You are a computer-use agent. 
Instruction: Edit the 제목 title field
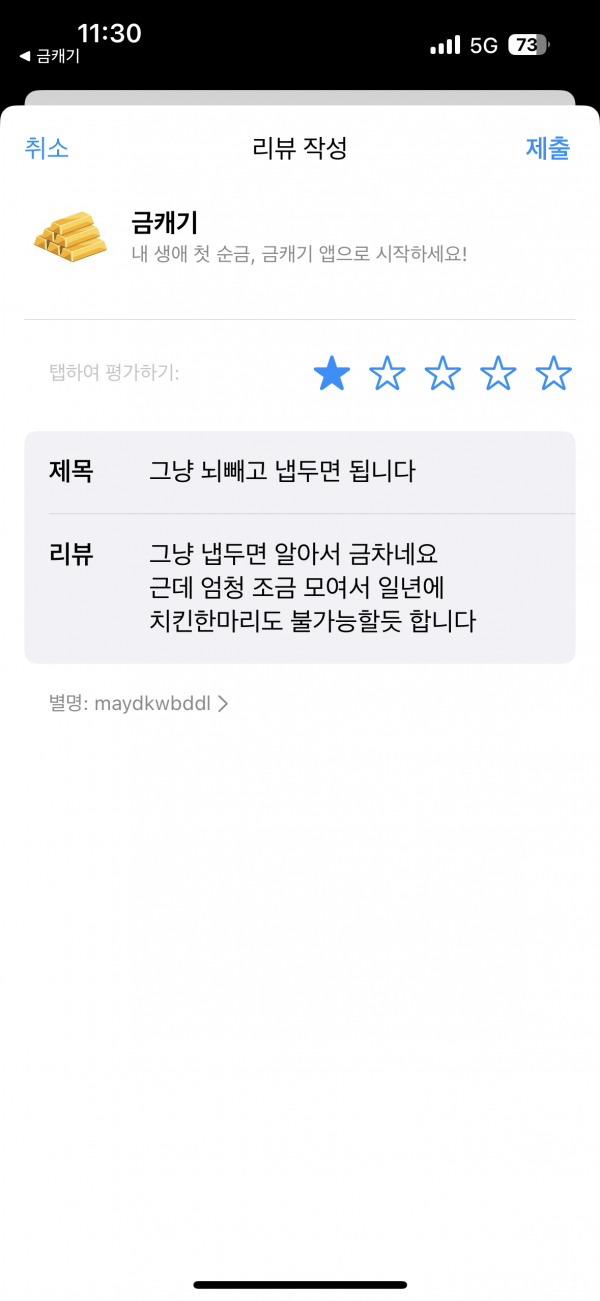click(x=300, y=472)
